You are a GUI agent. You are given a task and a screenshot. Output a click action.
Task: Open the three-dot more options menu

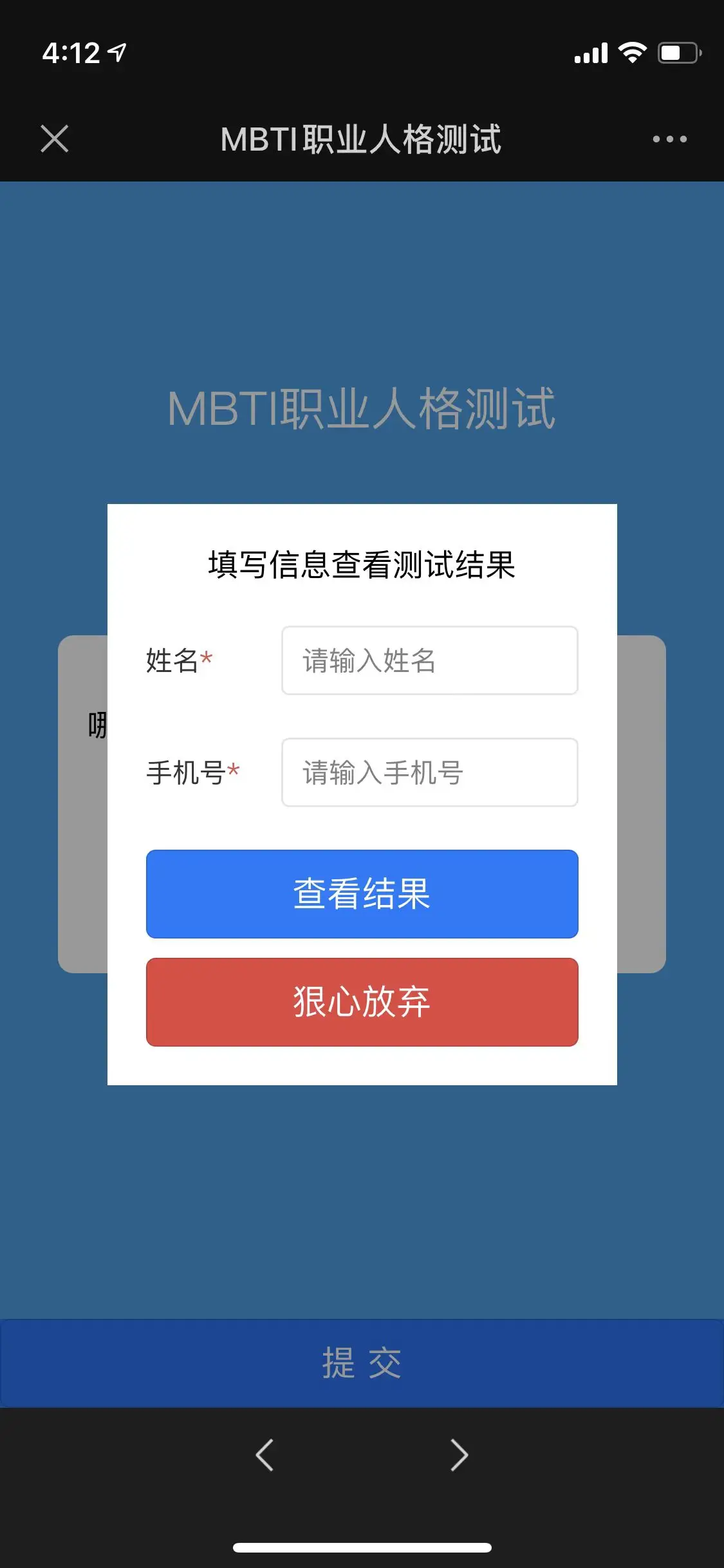coord(669,139)
